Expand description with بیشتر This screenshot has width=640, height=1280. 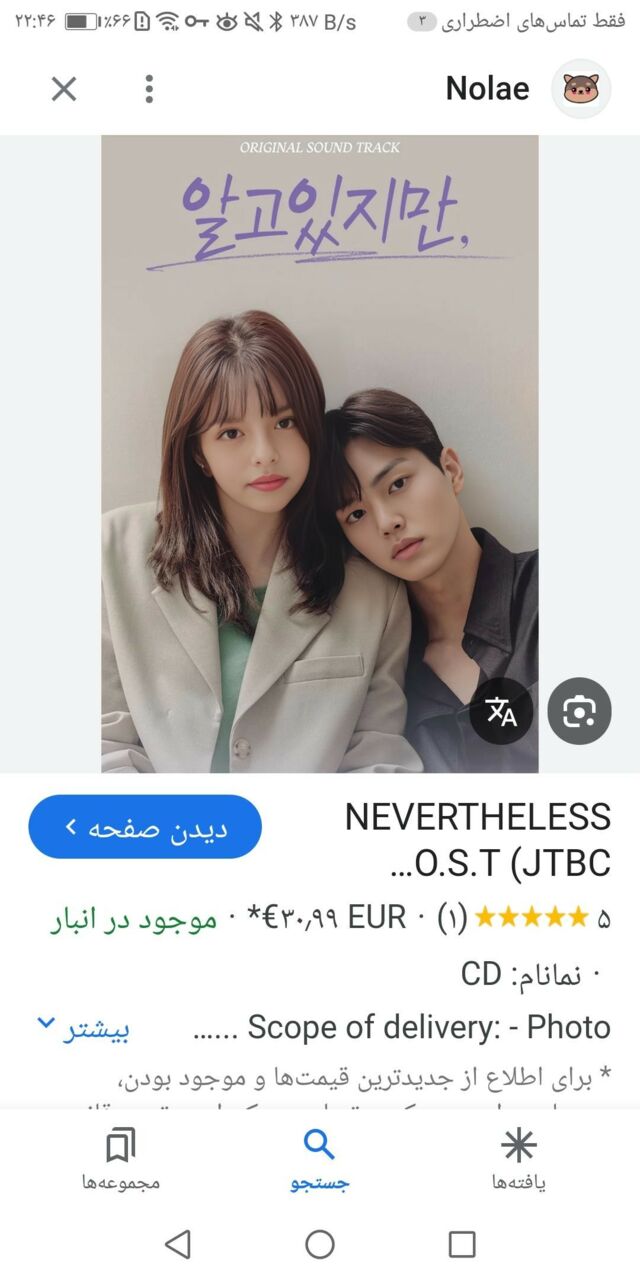click(x=84, y=1026)
